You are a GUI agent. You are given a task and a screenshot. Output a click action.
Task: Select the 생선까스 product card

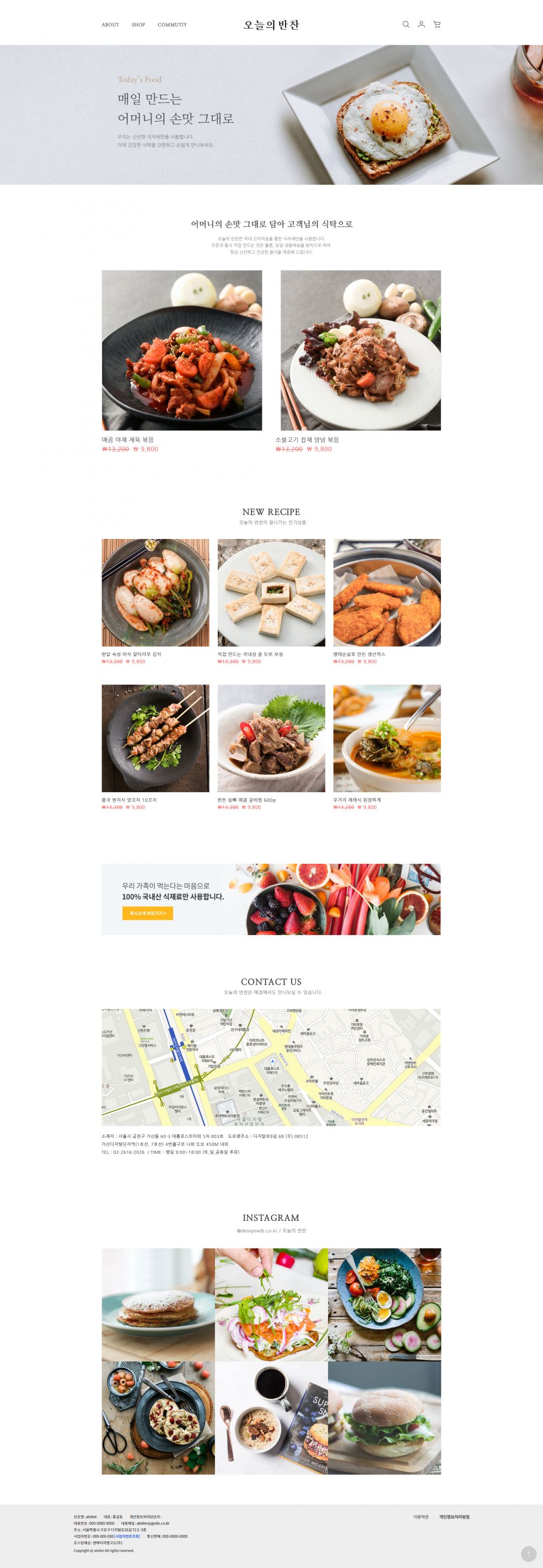point(387,592)
